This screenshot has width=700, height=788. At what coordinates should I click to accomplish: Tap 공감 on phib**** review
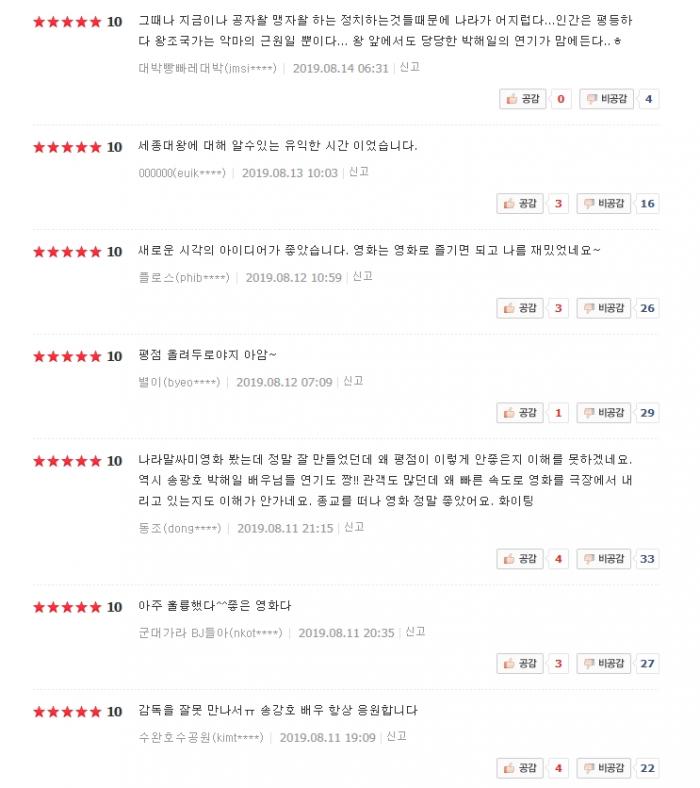[x=522, y=308]
